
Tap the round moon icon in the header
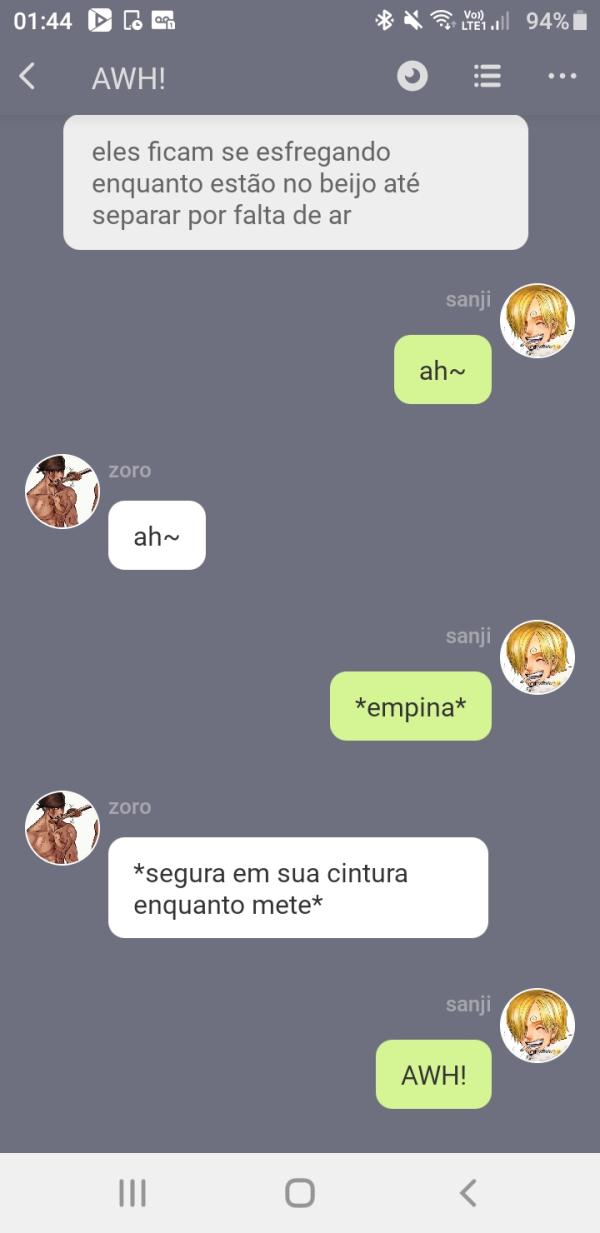point(412,76)
